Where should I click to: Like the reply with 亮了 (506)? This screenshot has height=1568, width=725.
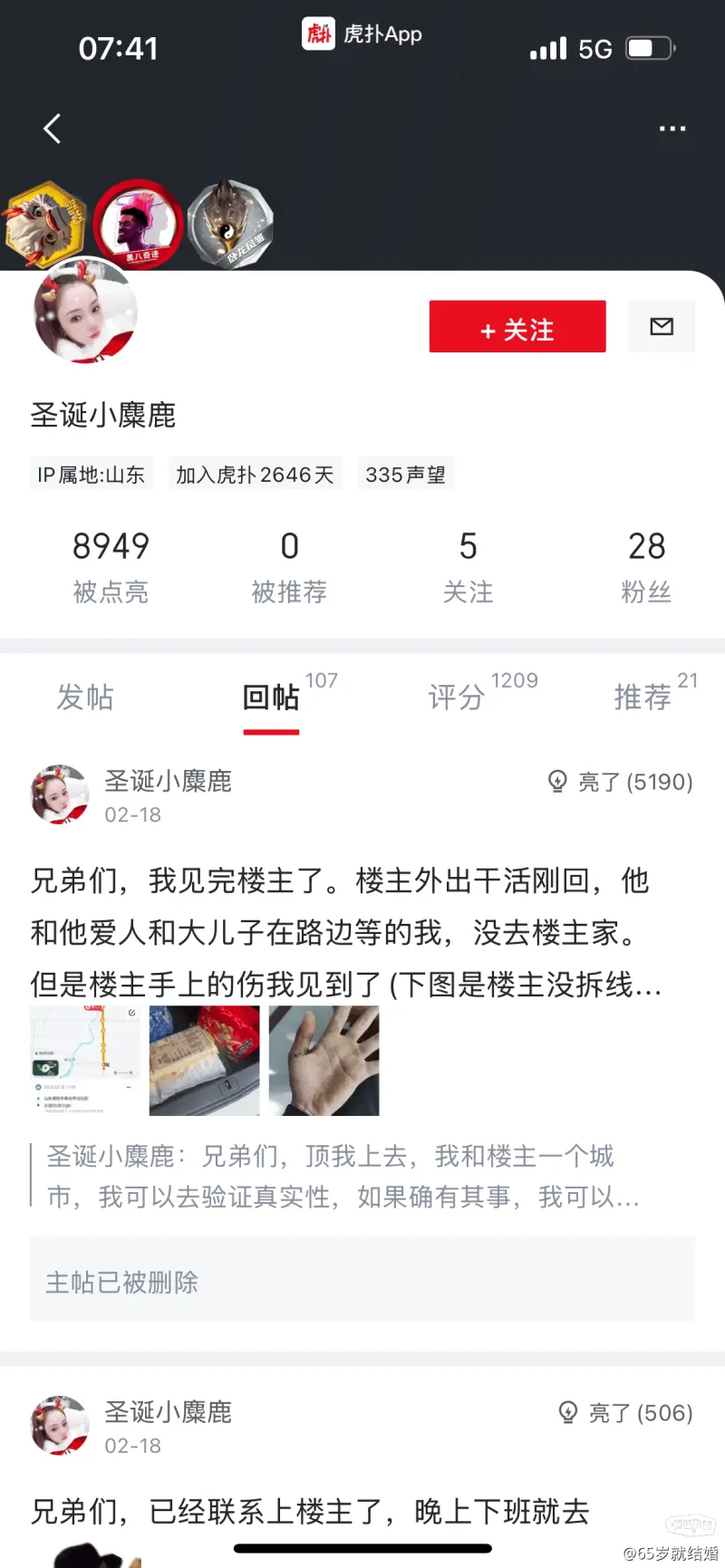click(x=626, y=1413)
